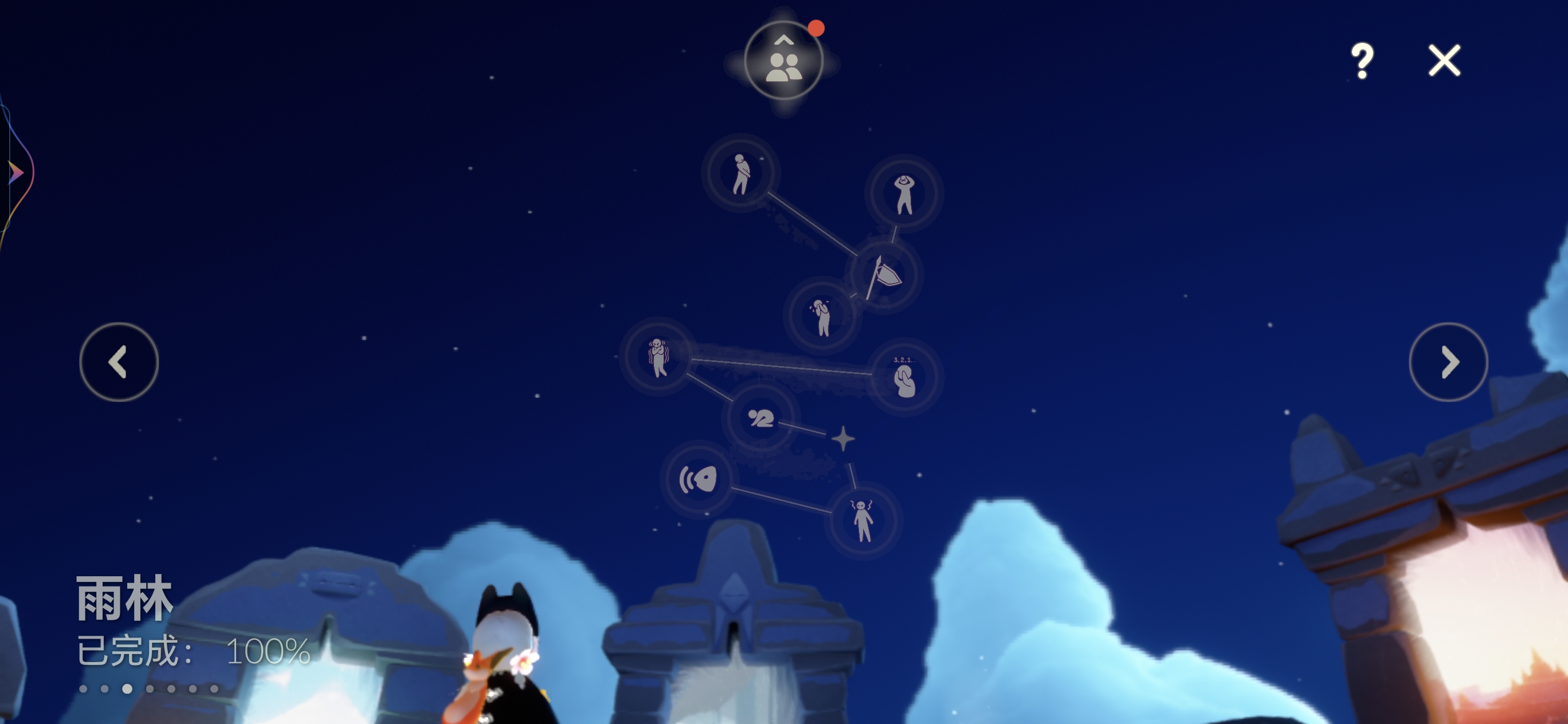Open the friends icon at the top
The height and width of the screenshot is (724, 1568).
click(x=784, y=61)
